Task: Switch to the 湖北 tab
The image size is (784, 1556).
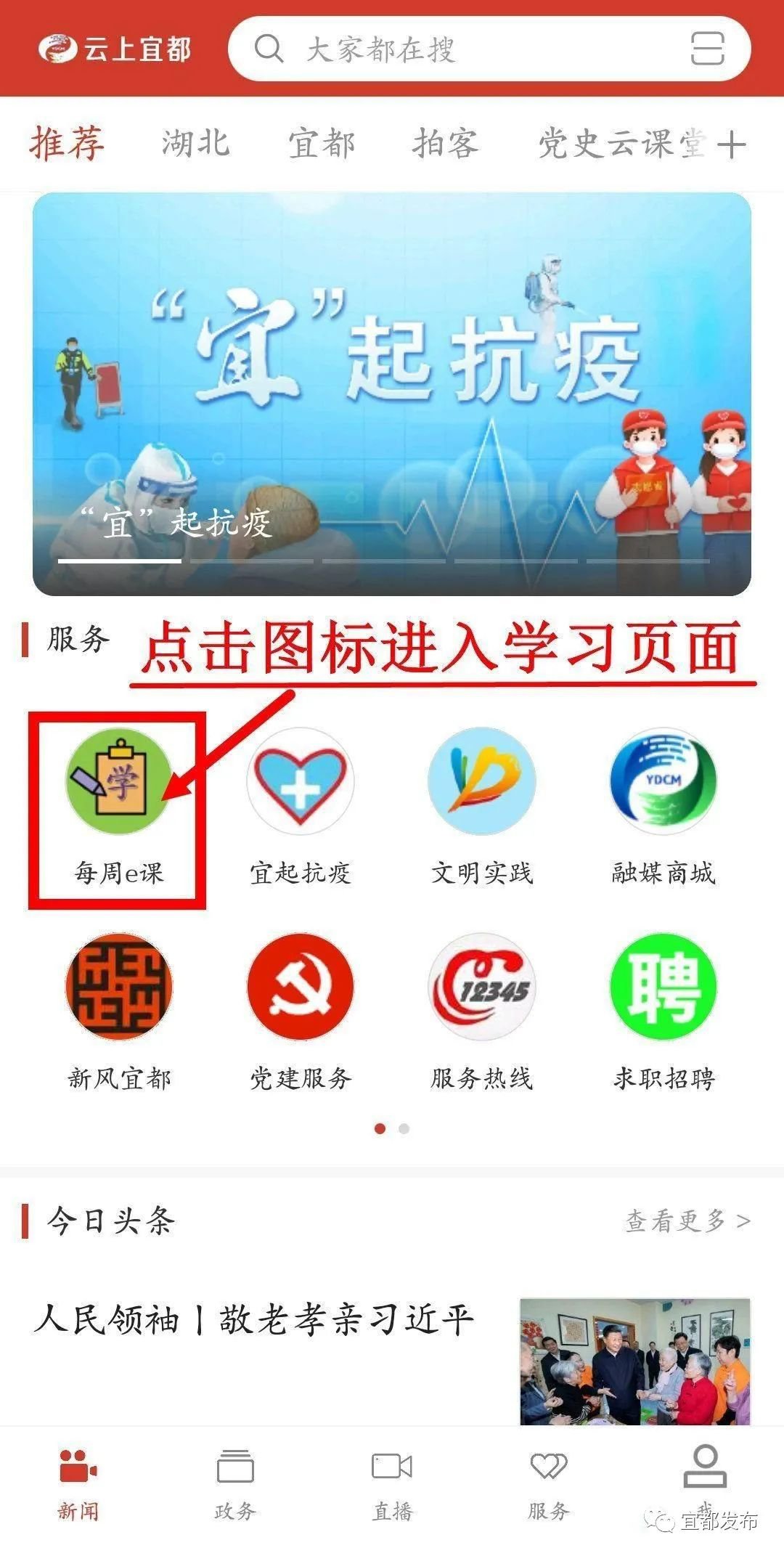Action: (x=195, y=143)
